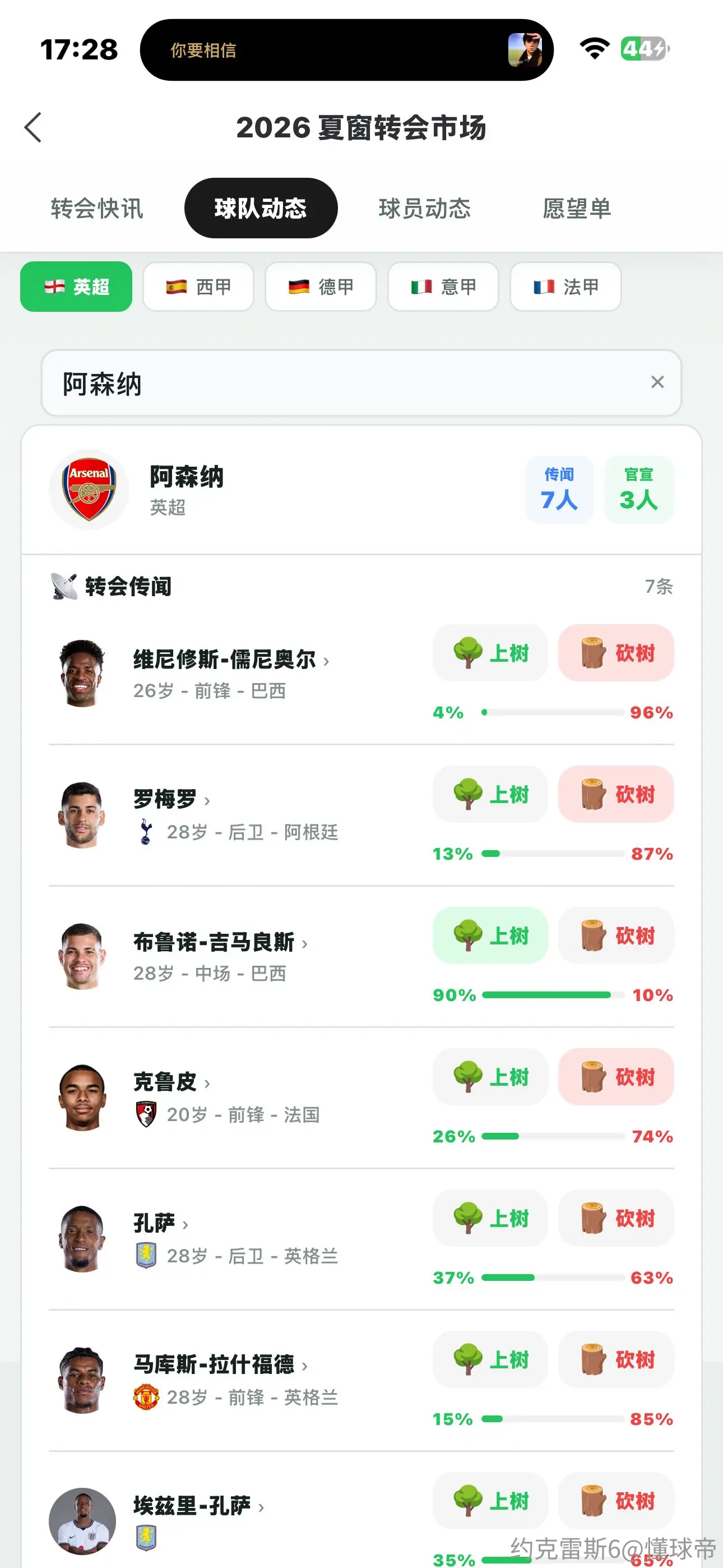723x1568 pixels.
Task: Select the 意甲 league chip
Action: pyautogui.click(x=443, y=287)
